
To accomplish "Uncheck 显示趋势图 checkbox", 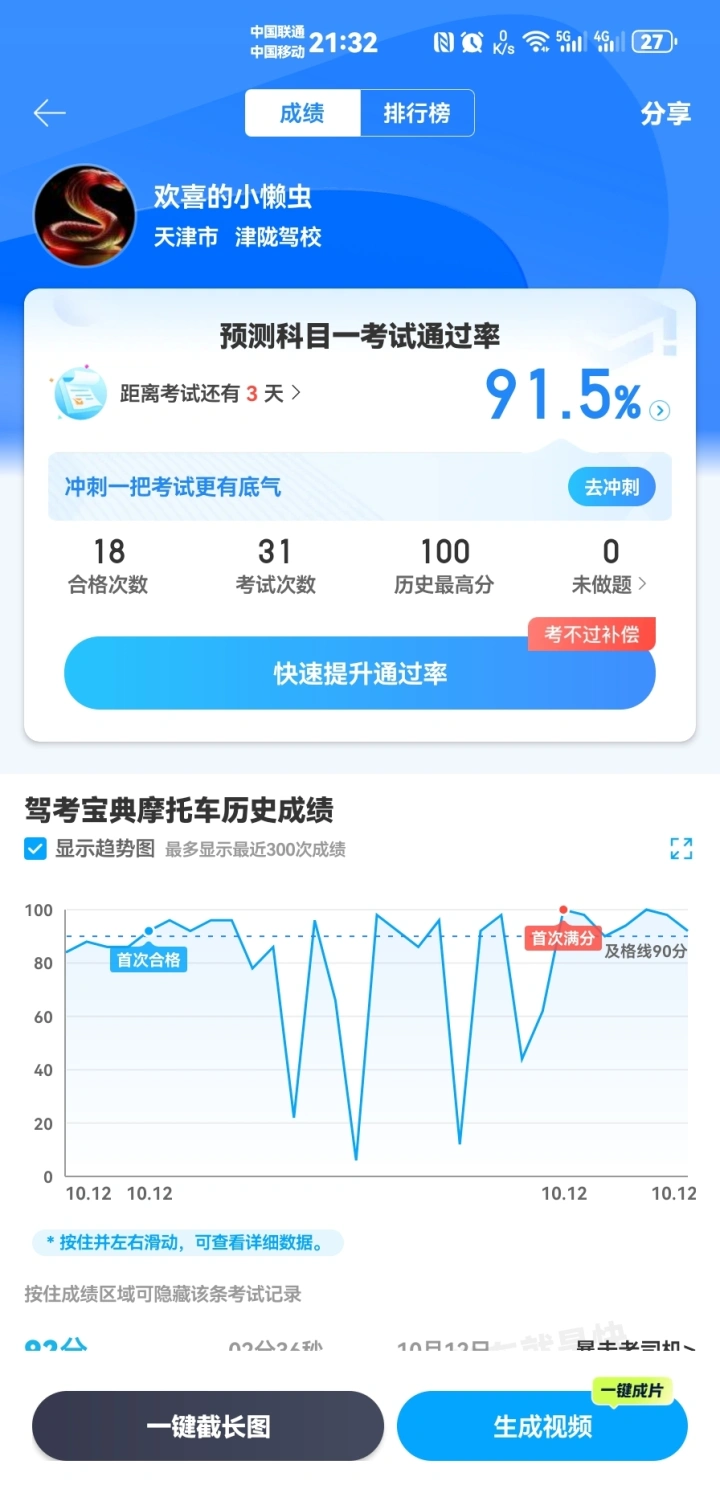I will coord(36,849).
